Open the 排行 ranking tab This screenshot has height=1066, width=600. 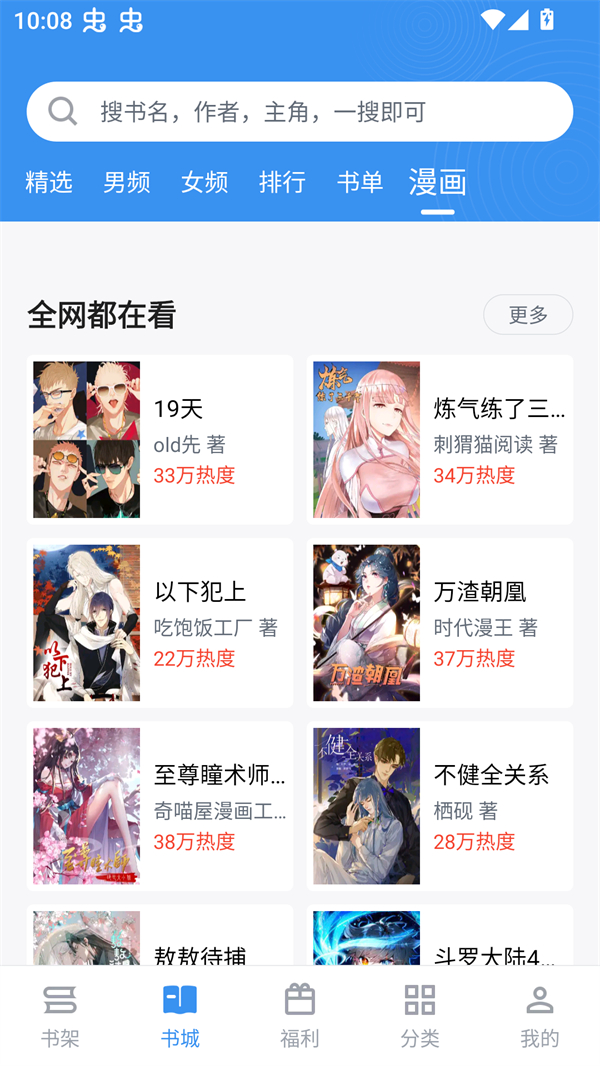(x=282, y=182)
